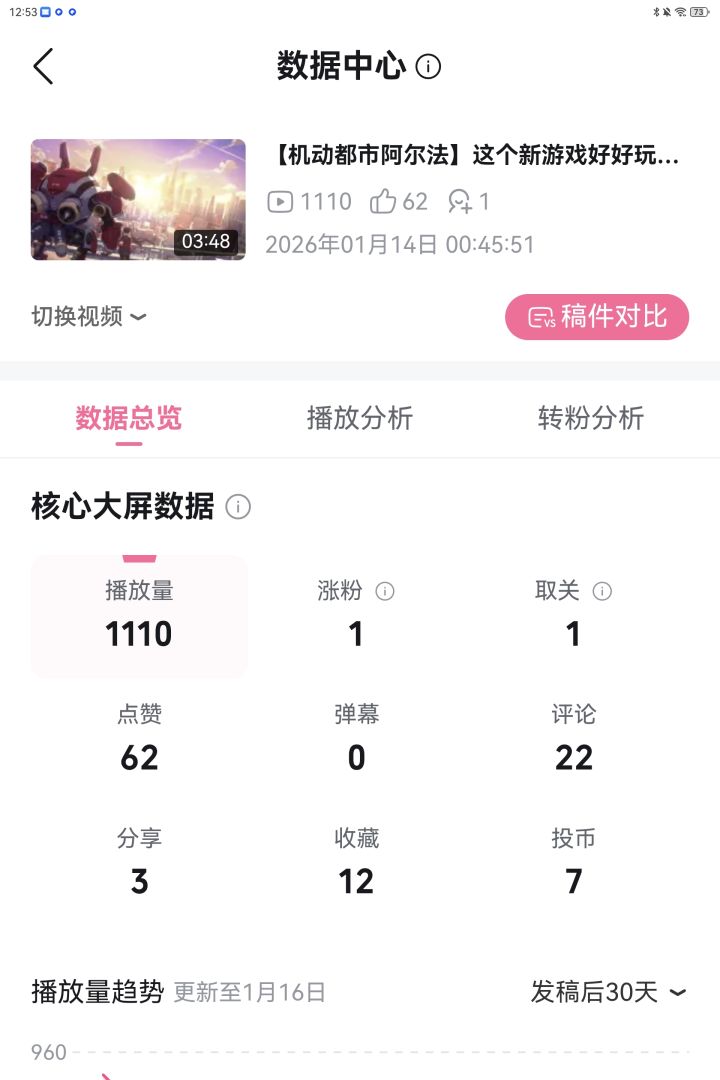Screen dimensions: 720x1080
Task: Tap the info icon next to 取关
Action: (x=600, y=591)
